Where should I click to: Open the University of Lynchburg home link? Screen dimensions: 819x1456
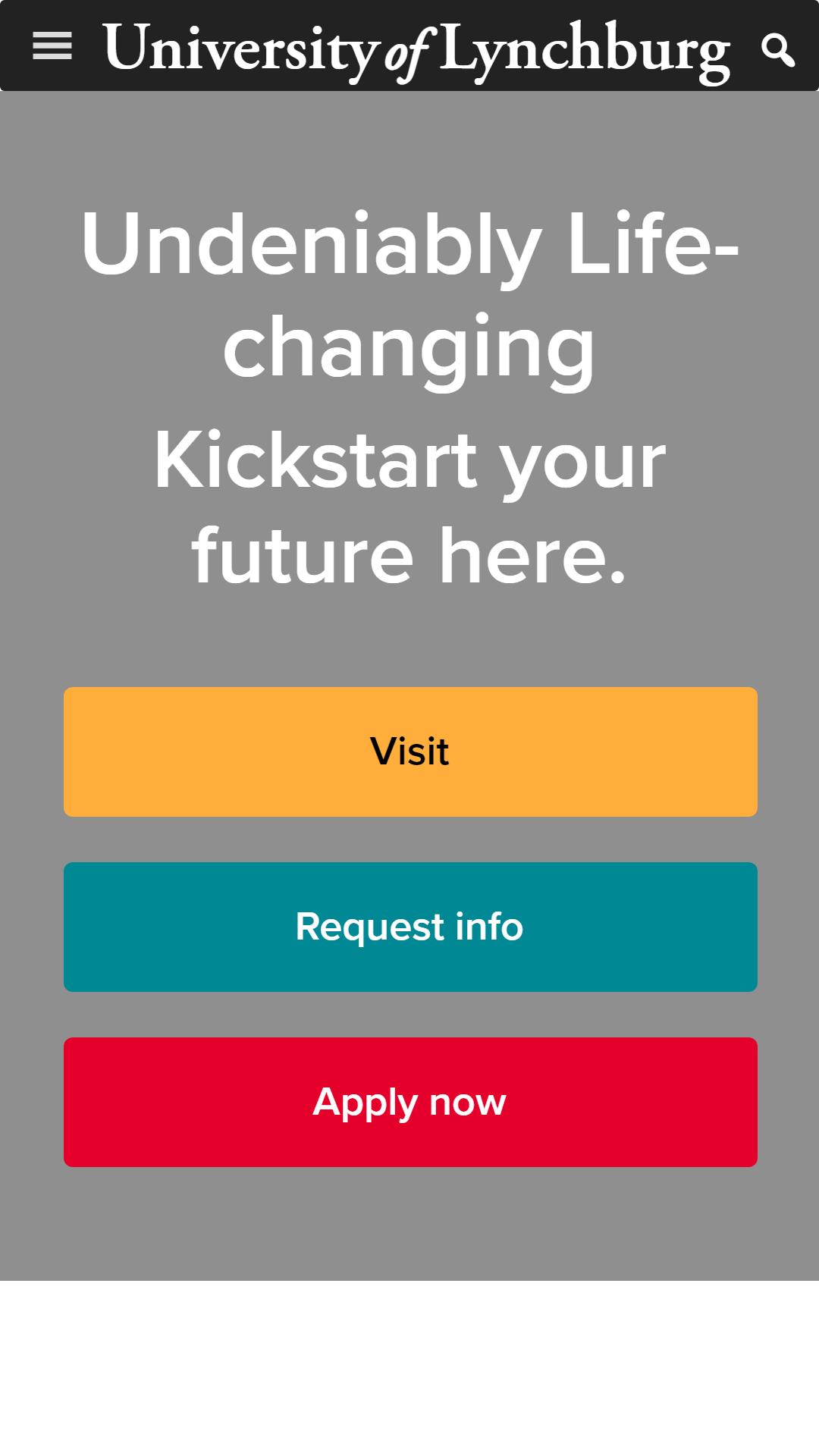[x=417, y=51]
